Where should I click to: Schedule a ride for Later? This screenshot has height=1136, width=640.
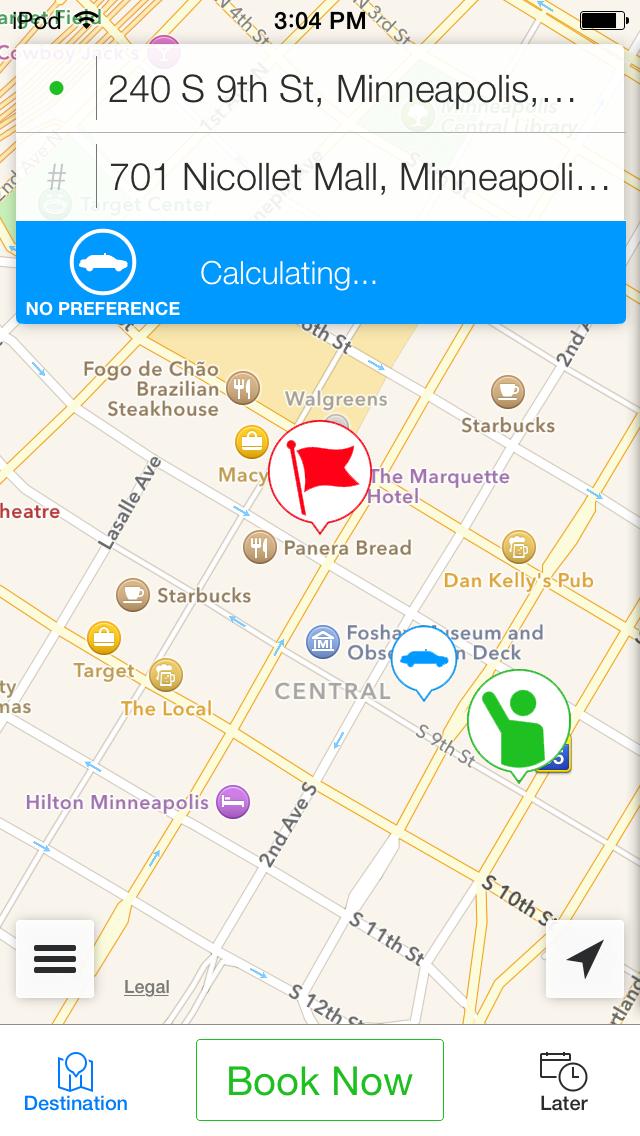tap(564, 1082)
